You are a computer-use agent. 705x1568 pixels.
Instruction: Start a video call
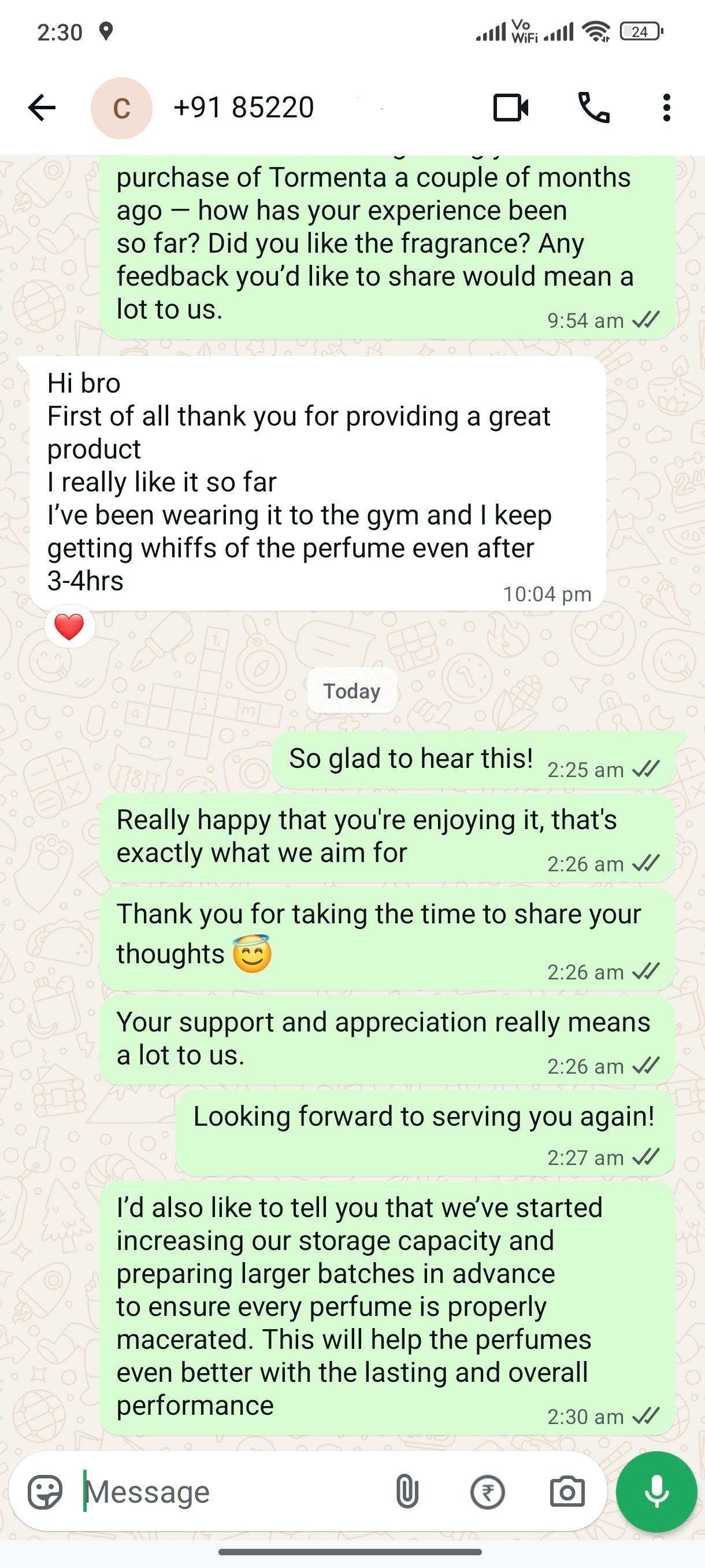click(510, 108)
